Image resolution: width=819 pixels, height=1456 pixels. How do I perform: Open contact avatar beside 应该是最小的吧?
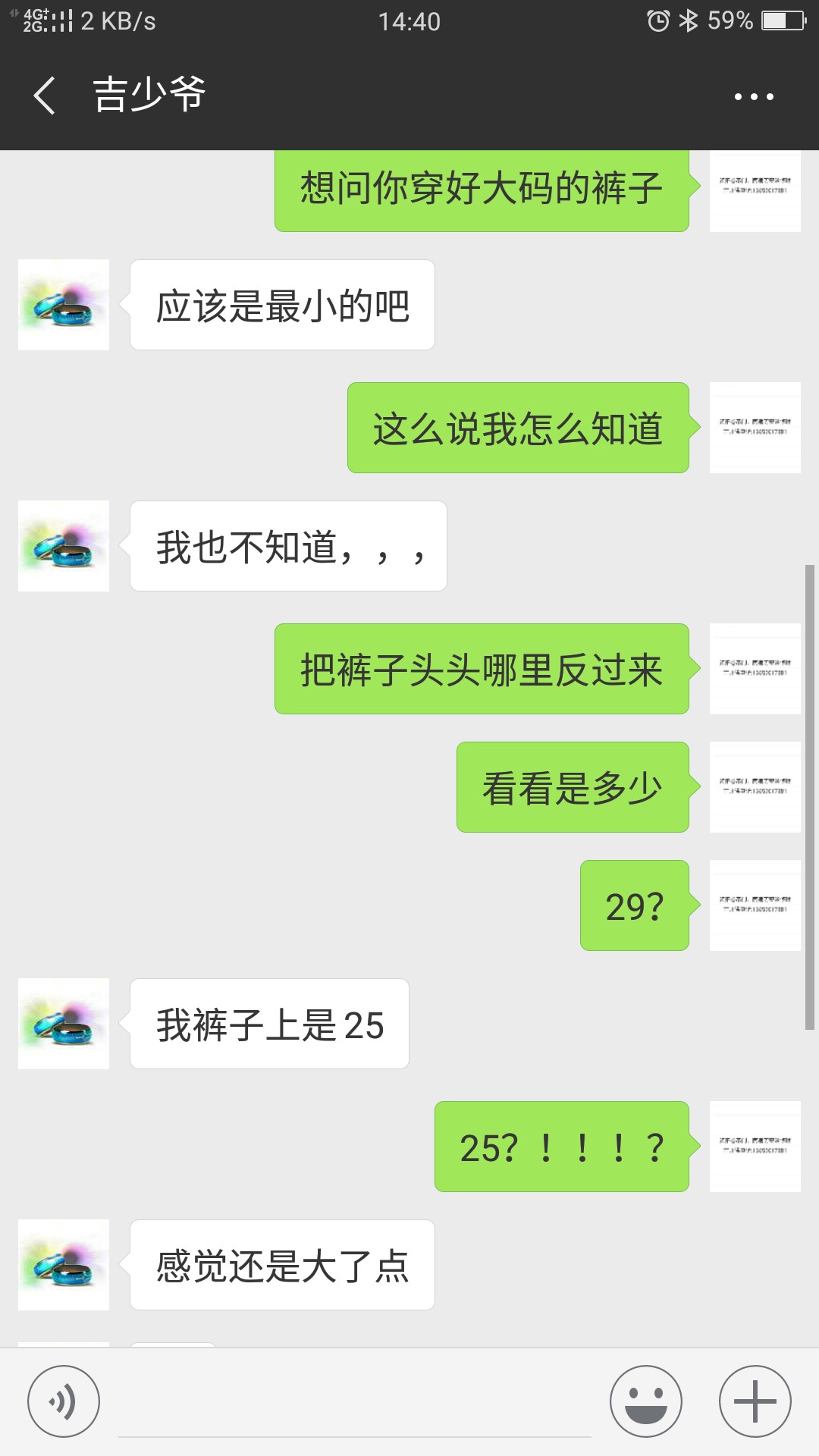[64, 305]
